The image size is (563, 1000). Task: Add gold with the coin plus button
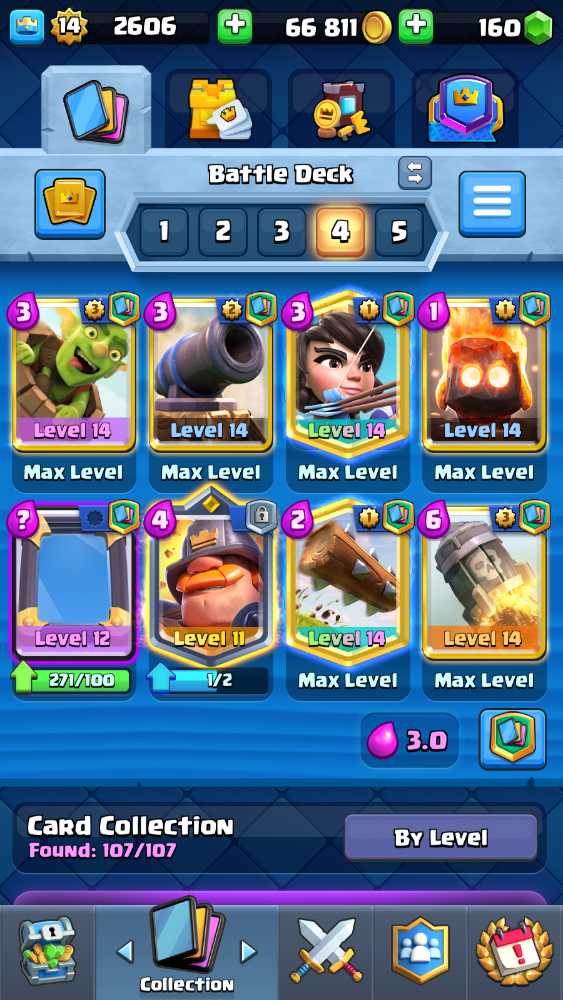click(416, 27)
